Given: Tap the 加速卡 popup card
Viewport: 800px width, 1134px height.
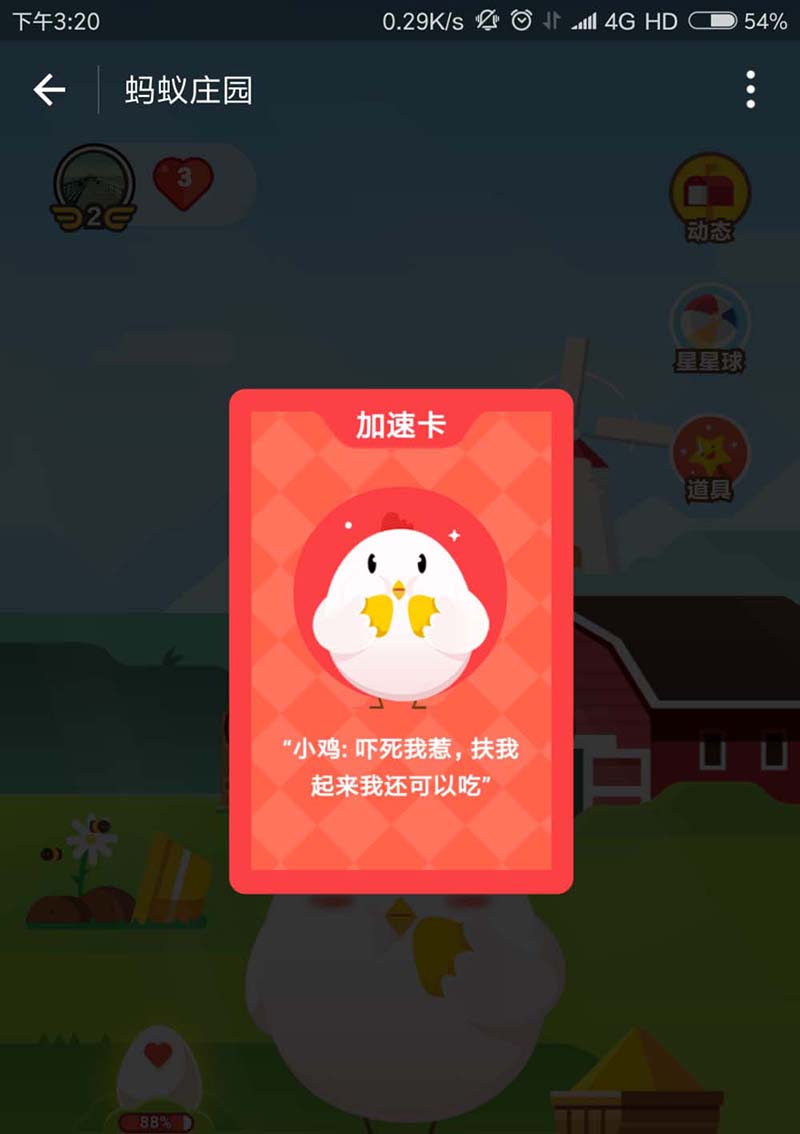Looking at the screenshot, I should pos(401,640).
